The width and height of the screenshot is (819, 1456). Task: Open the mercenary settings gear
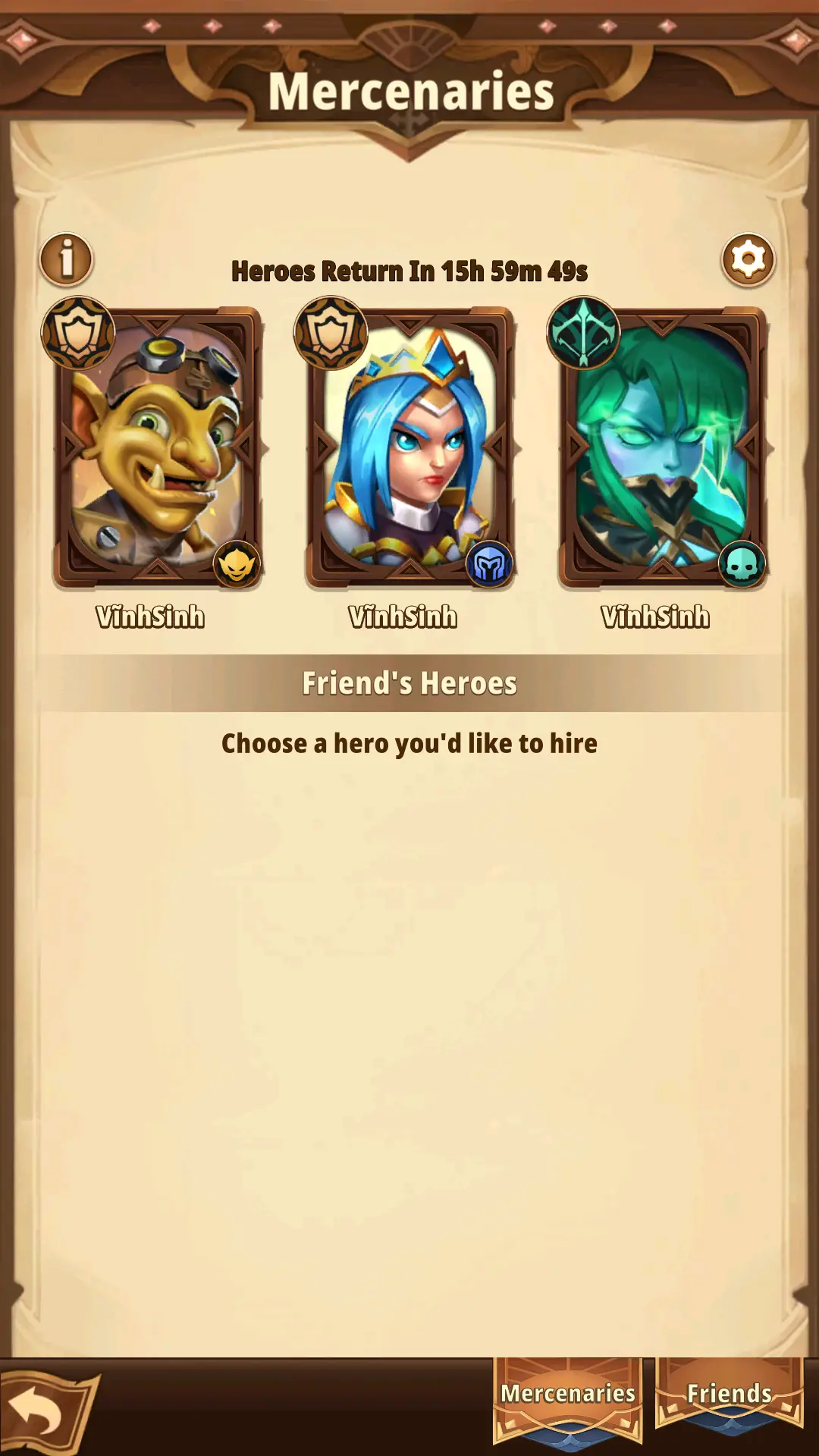[748, 259]
